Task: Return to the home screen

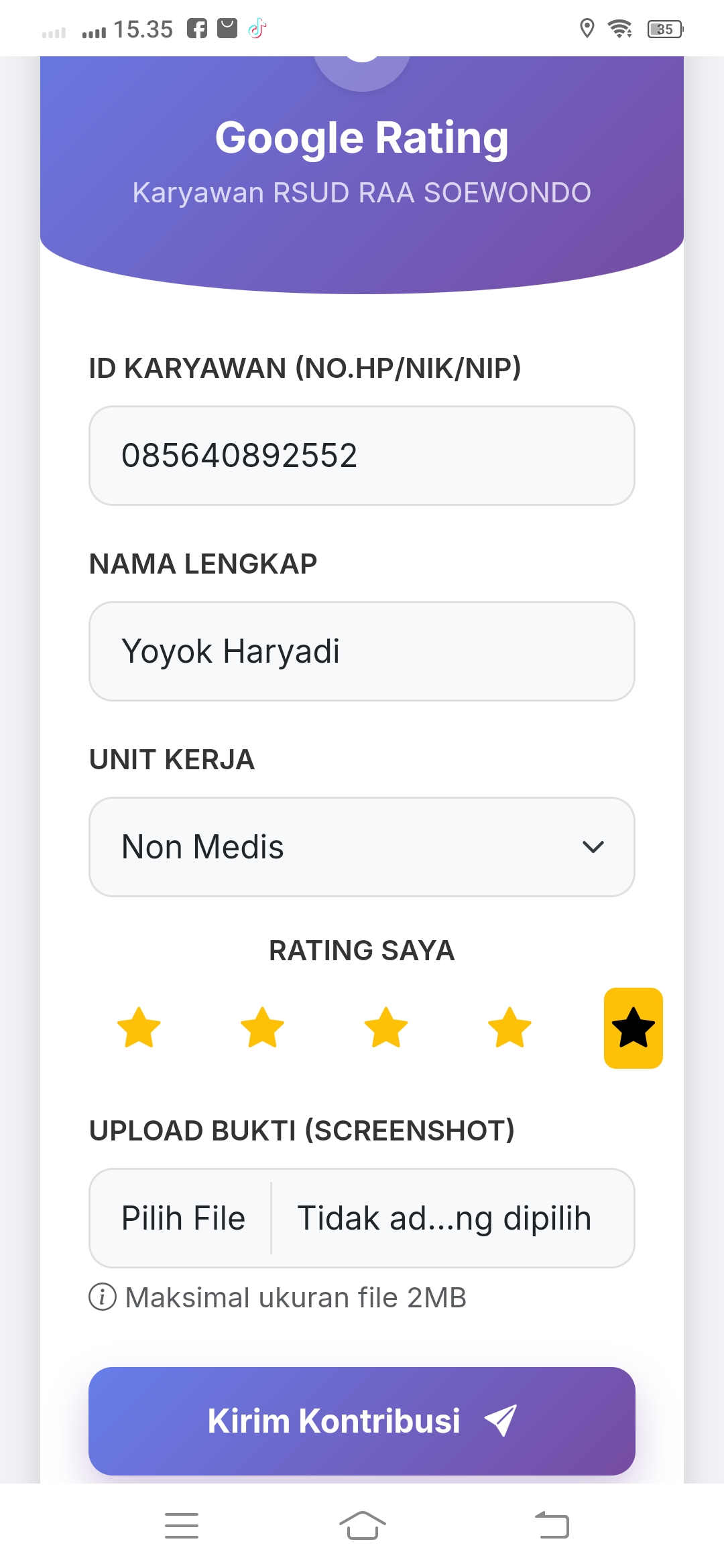Action: point(362,1526)
